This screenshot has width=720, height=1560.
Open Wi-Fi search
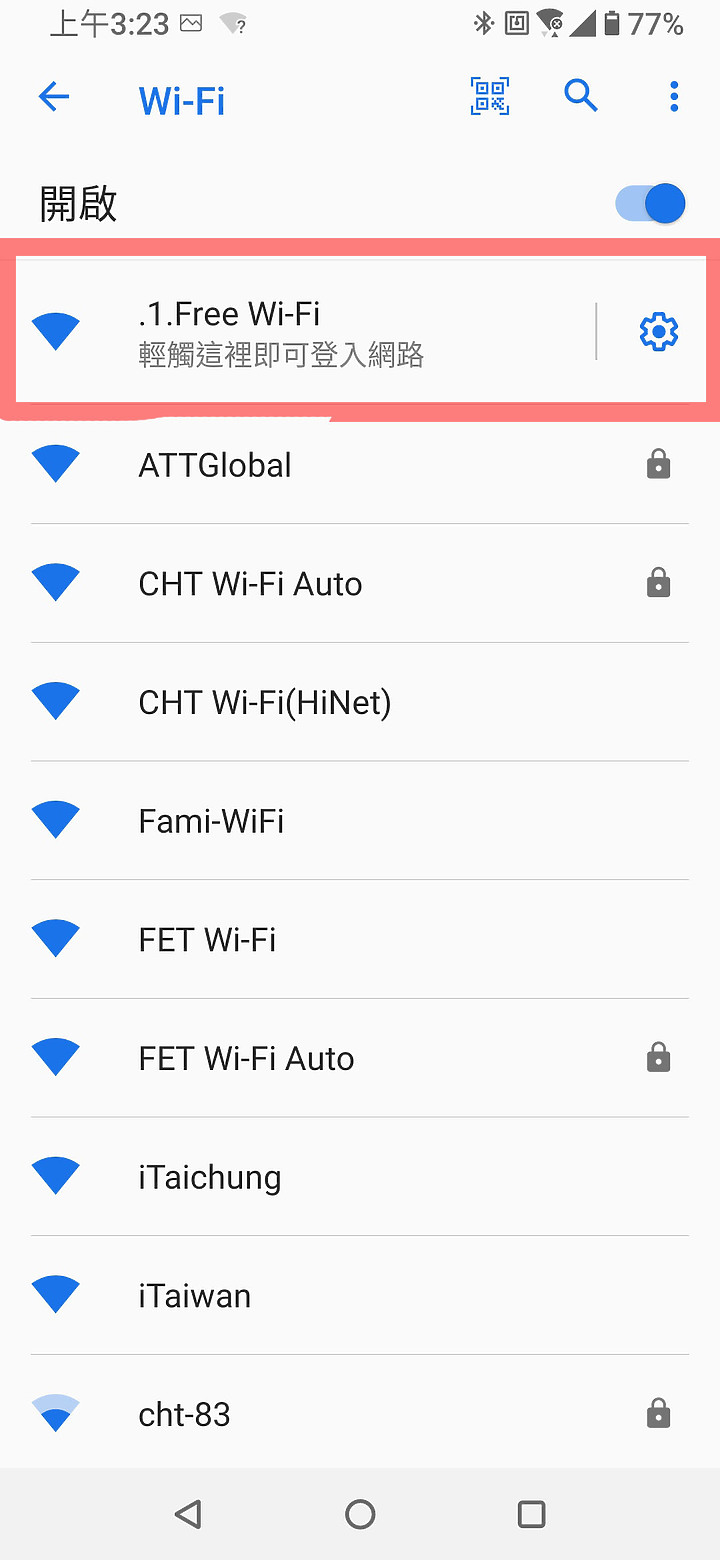580,97
